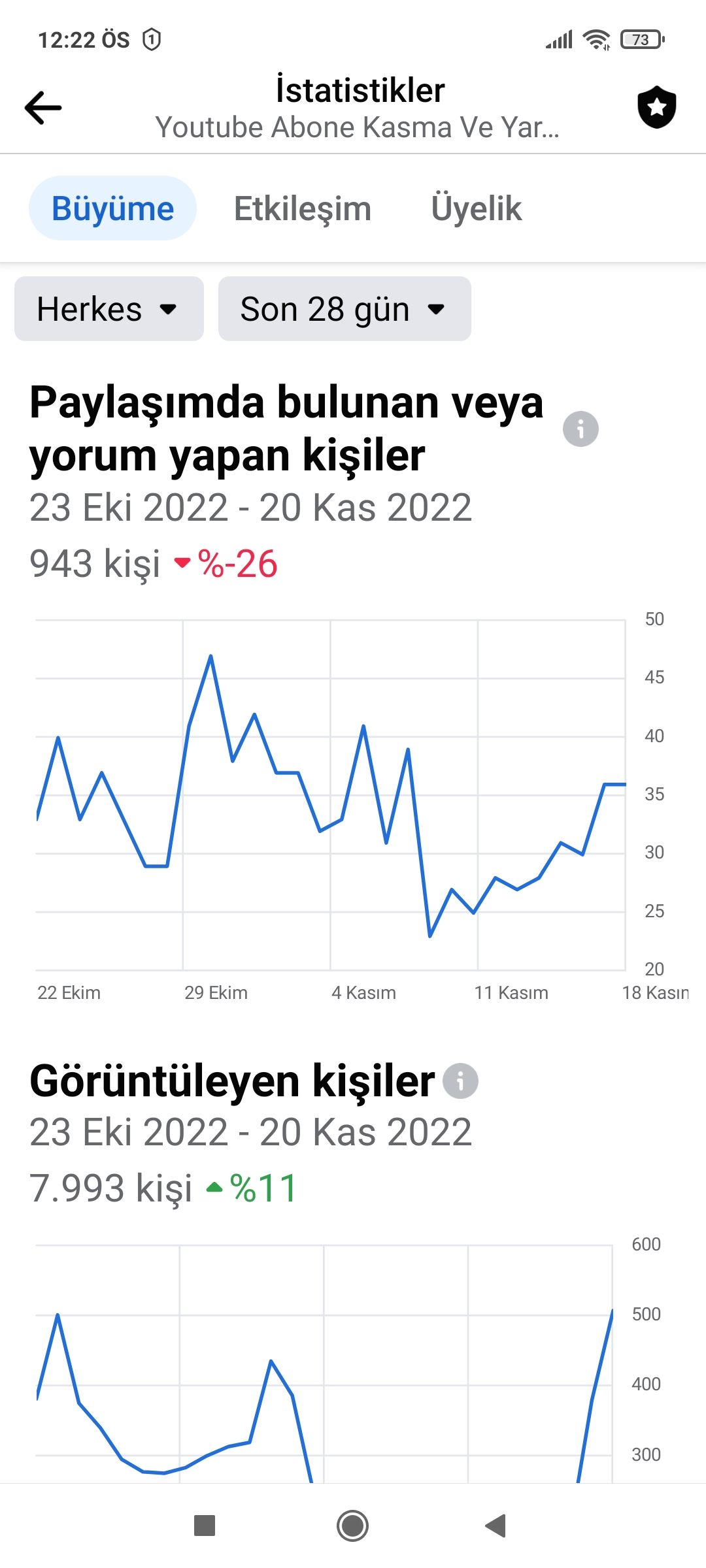
Task: Switch to the Üyelik tab
Action: (x=477, y=208)
